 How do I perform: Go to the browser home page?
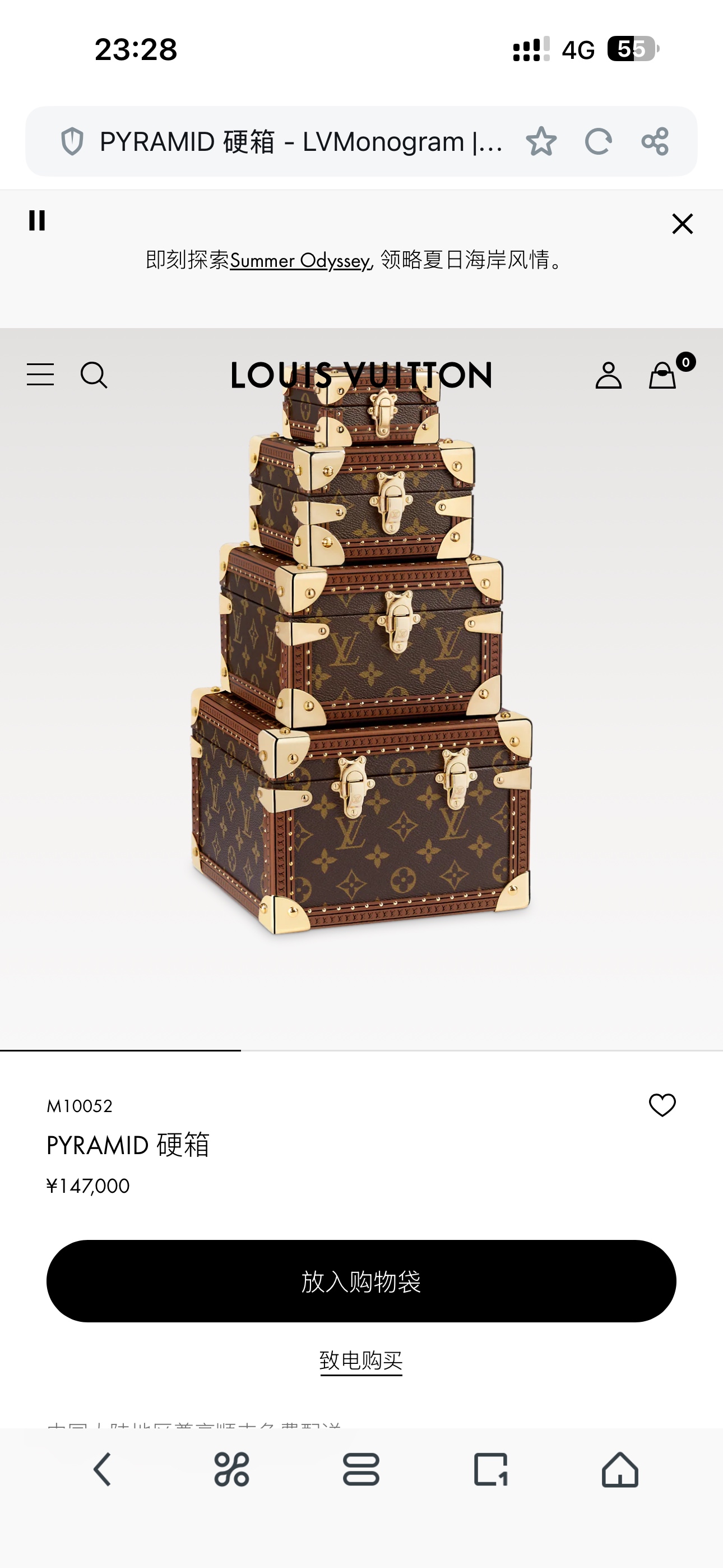[x=619, y=1469]
